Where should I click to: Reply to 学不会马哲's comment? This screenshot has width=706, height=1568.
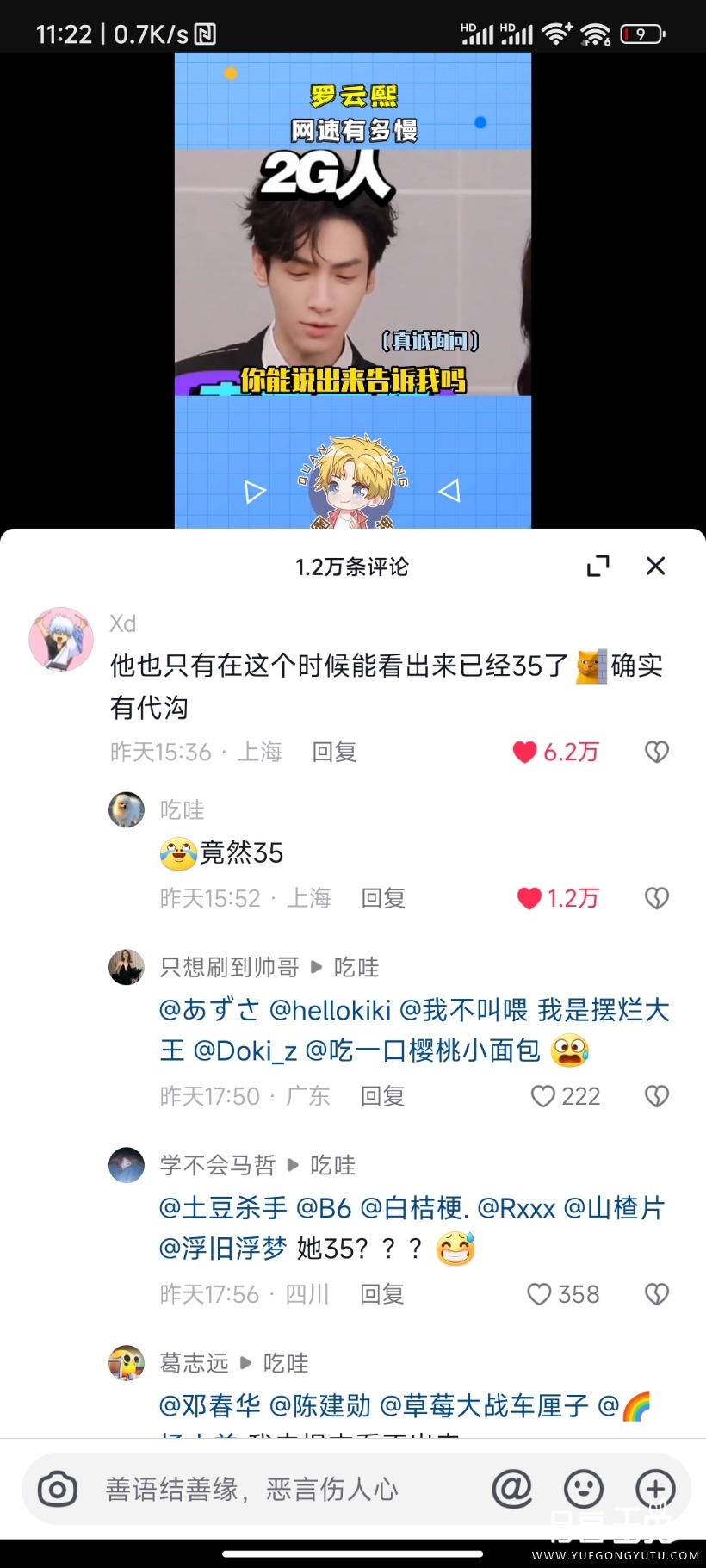382,1294
